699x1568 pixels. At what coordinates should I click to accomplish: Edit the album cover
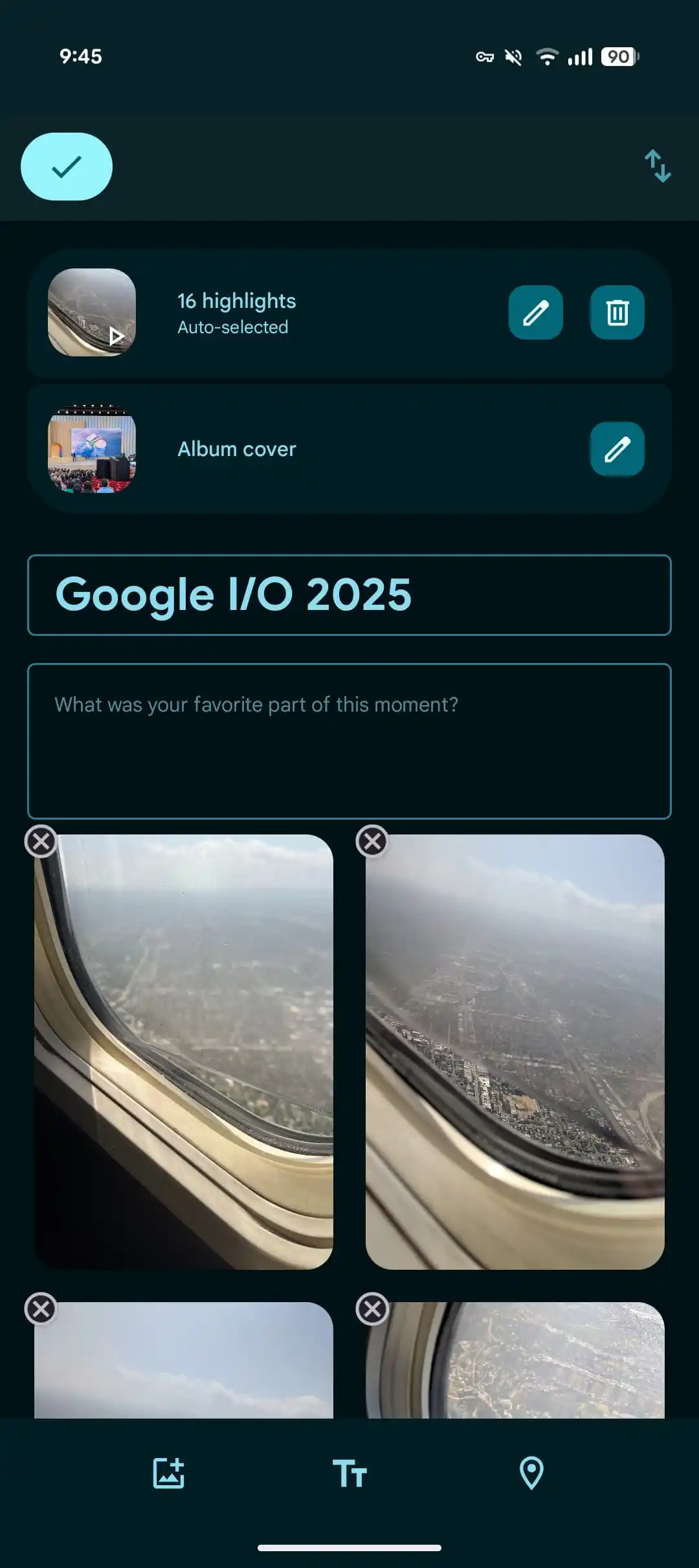pyautogui.click(x=617, y=449)
